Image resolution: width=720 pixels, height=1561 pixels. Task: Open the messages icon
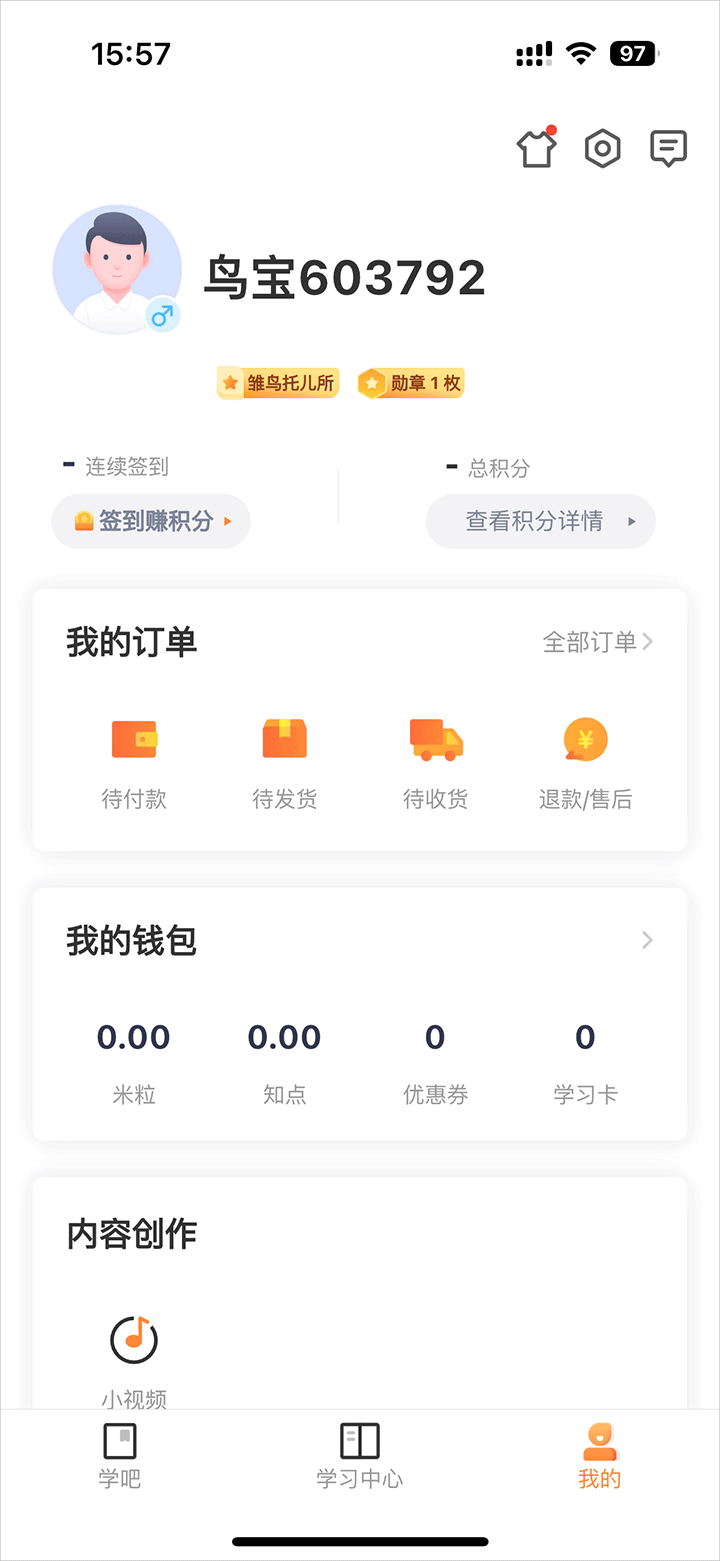[668, 149]
